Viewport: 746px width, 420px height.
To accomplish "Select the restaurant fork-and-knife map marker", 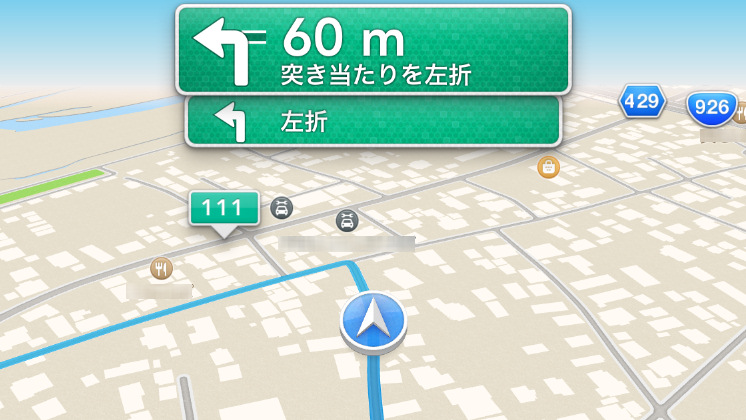I will (x=161, y=267).
